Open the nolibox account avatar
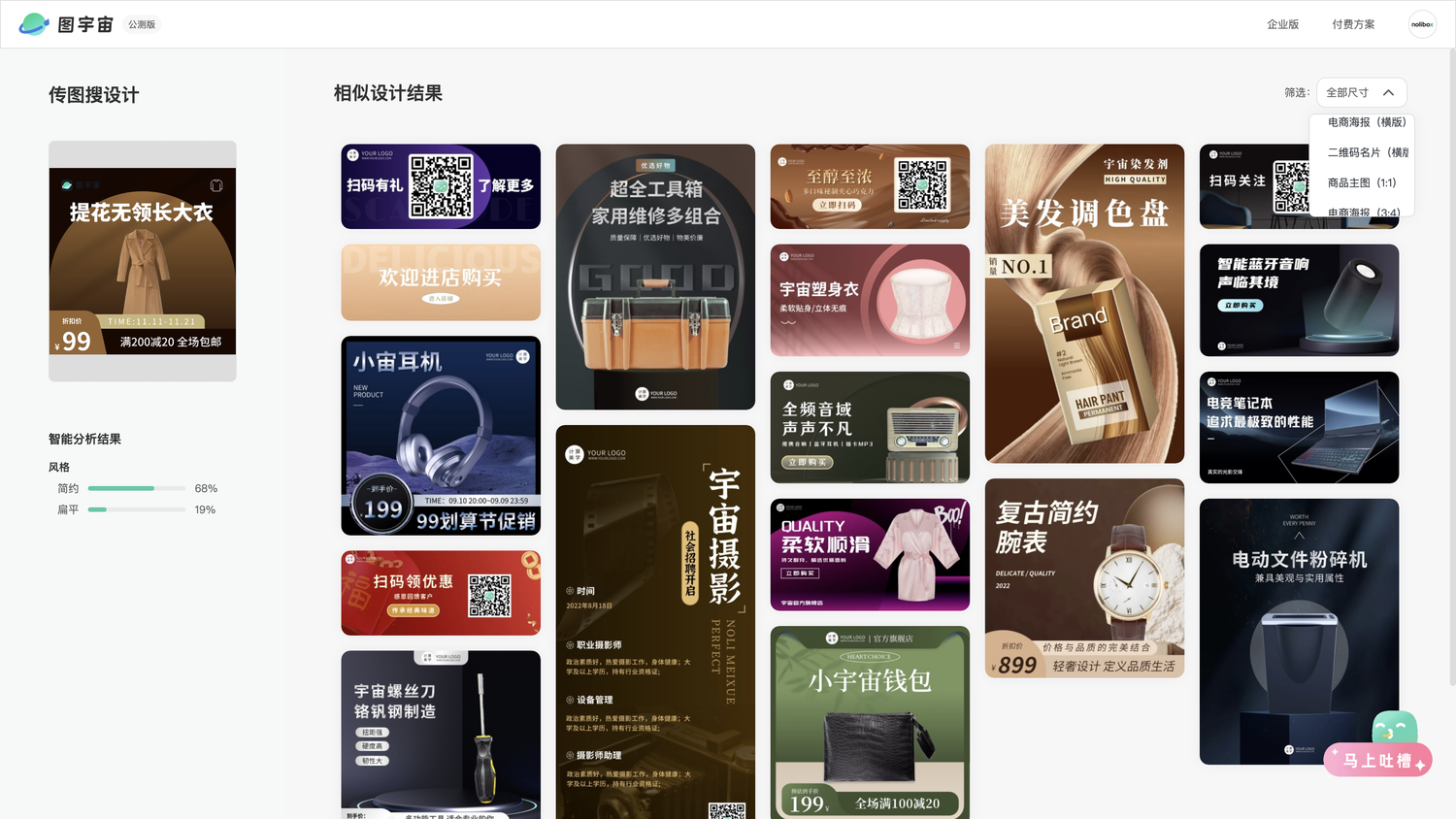This screenshot has width=1456, height=819. [1422, 24]
